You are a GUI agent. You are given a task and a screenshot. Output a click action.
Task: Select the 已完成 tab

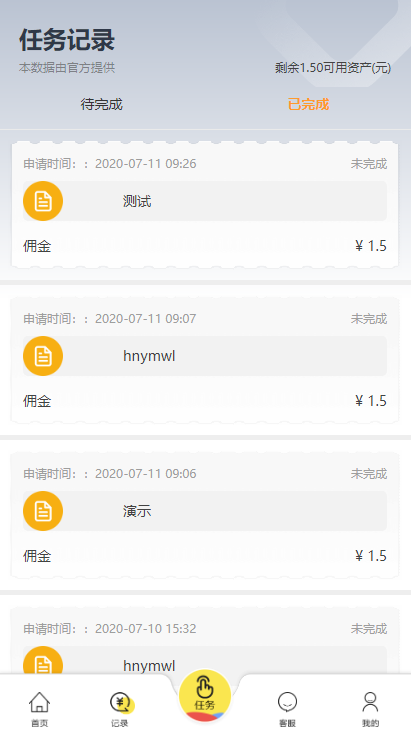pyautogui.click(x=308, y=104)
